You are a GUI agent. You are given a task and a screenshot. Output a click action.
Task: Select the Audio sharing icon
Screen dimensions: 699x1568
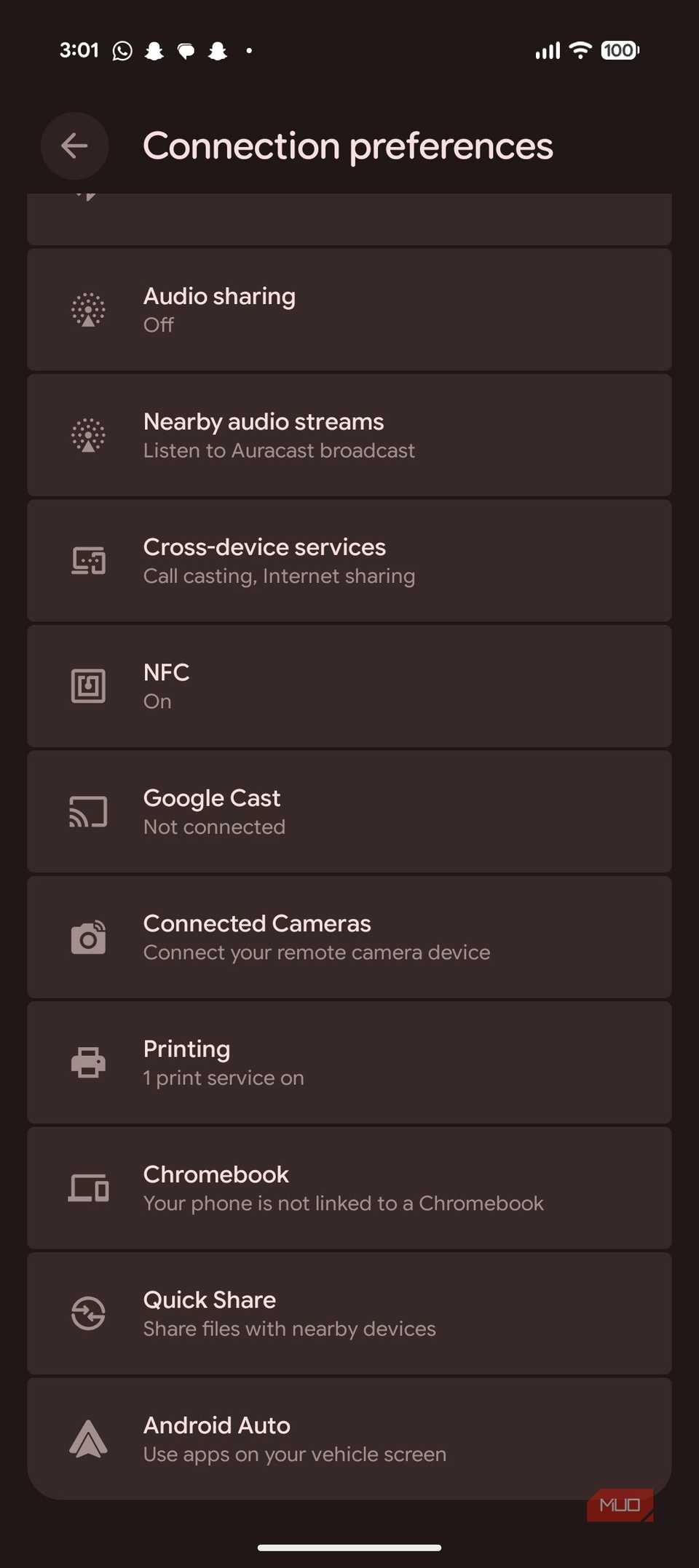(87, 309)
